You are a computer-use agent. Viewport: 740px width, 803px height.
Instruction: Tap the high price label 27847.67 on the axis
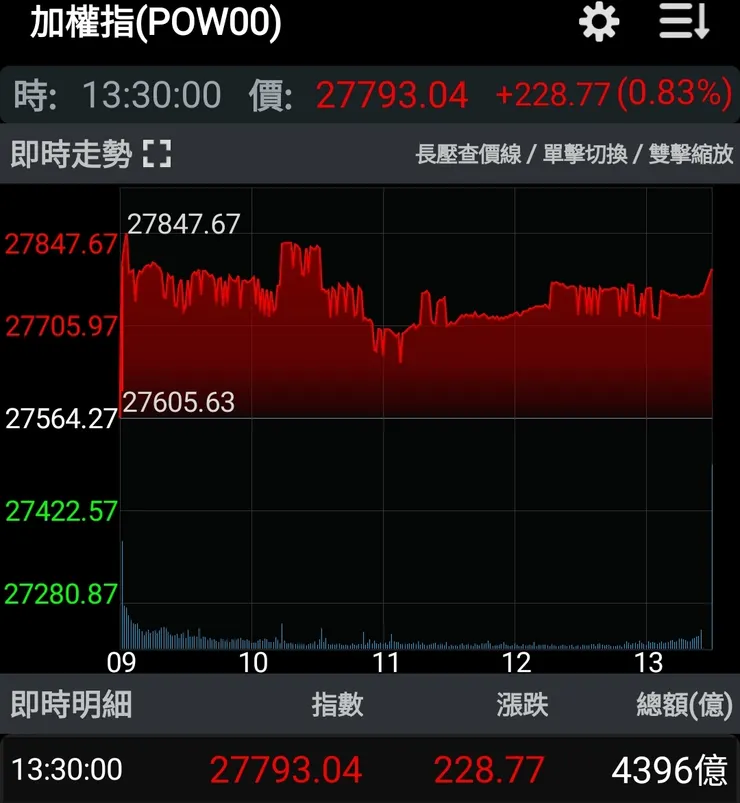[x=58, y=241]
